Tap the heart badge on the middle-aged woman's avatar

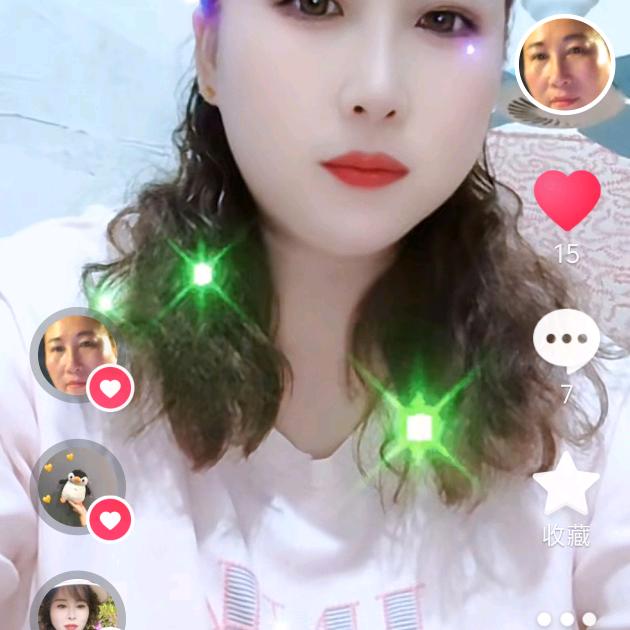click(x=111, y=387)
